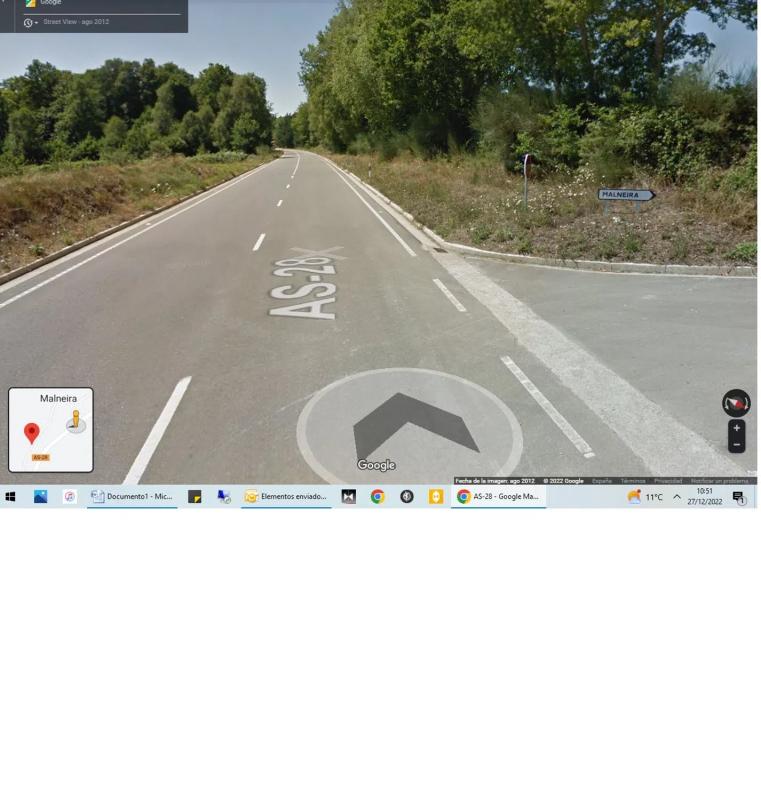The width and height of the screenshot is (761, 800).
Task: Open the Malneira mini map
Action: point(51,430)
